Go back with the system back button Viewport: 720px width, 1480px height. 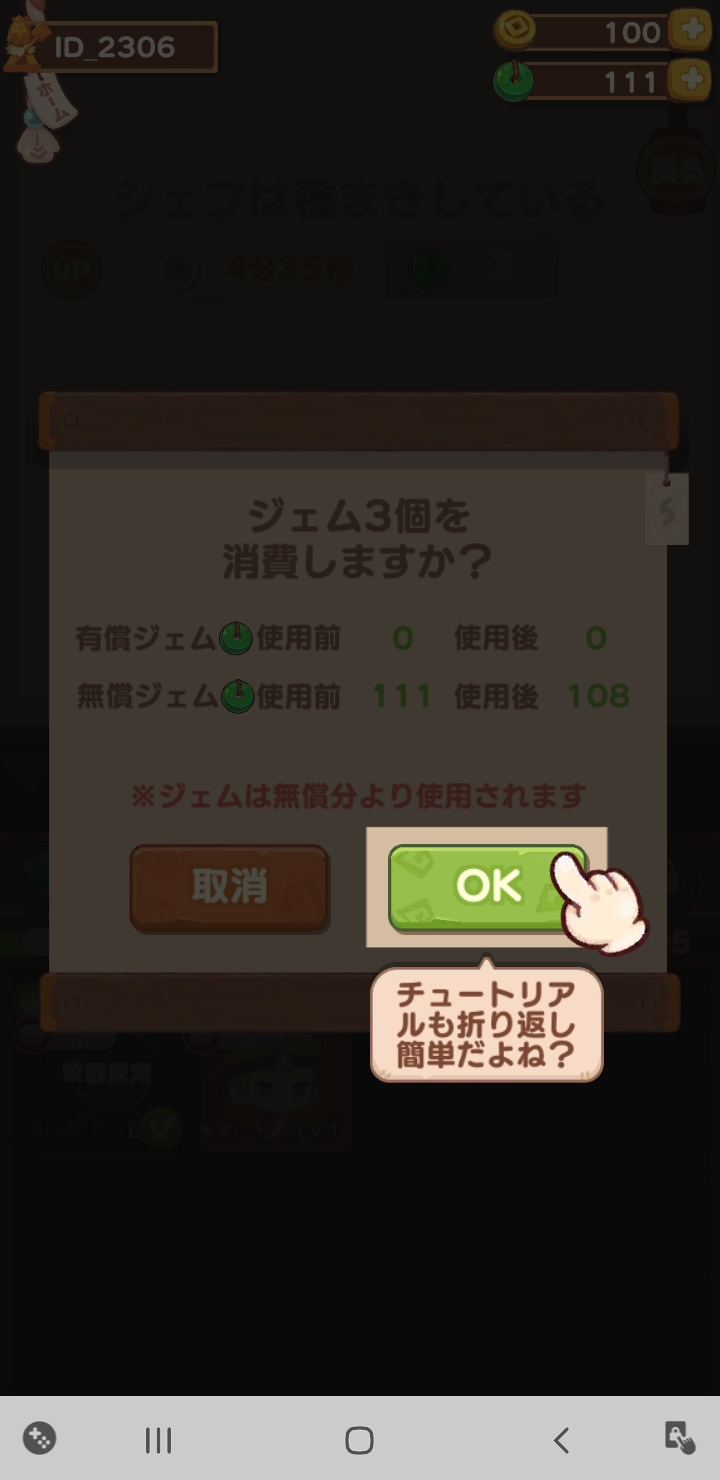point(561,1440)
